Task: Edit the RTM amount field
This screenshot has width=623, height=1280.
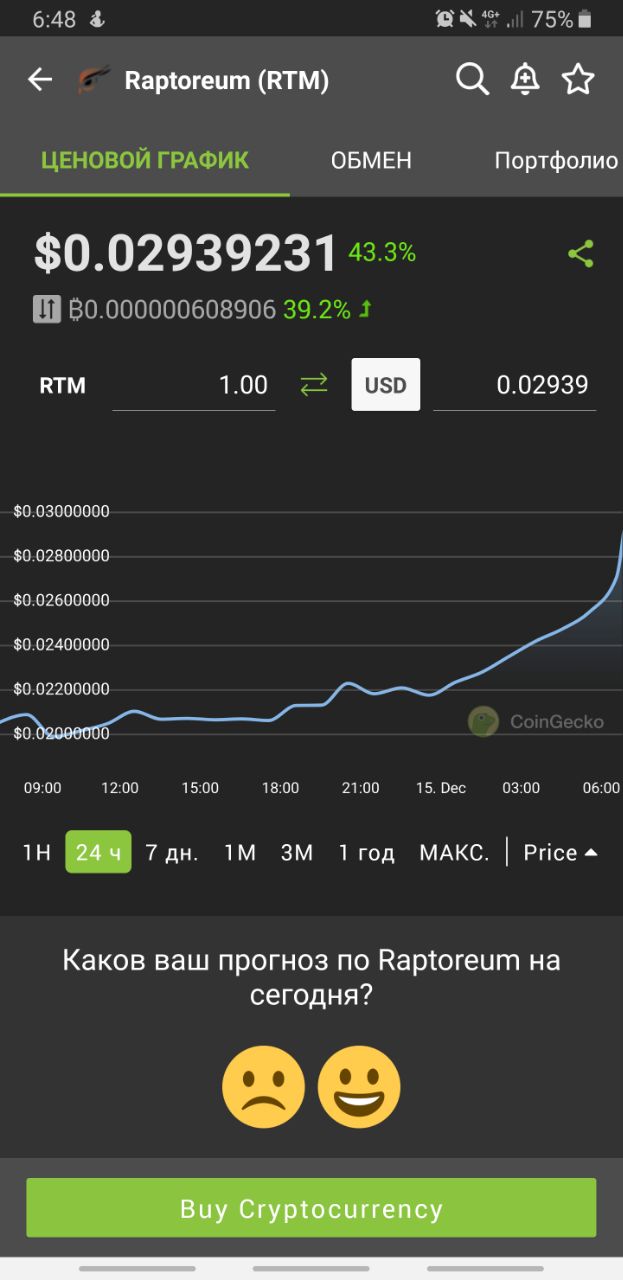Action: pos(194,385)
